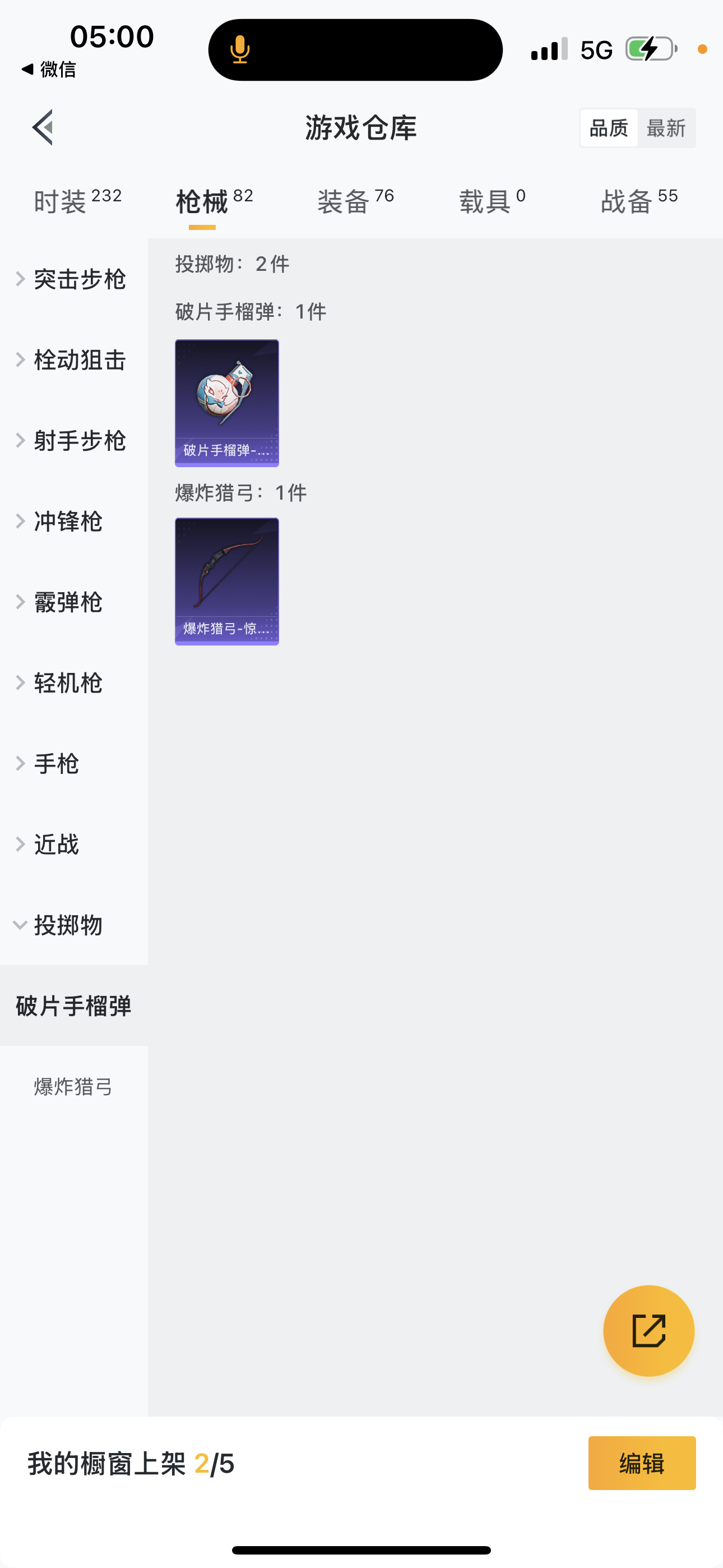This screenshot has width=723, height=1568.
Task: Switch to the 装备 tab
Action: [x=355, y=201]
